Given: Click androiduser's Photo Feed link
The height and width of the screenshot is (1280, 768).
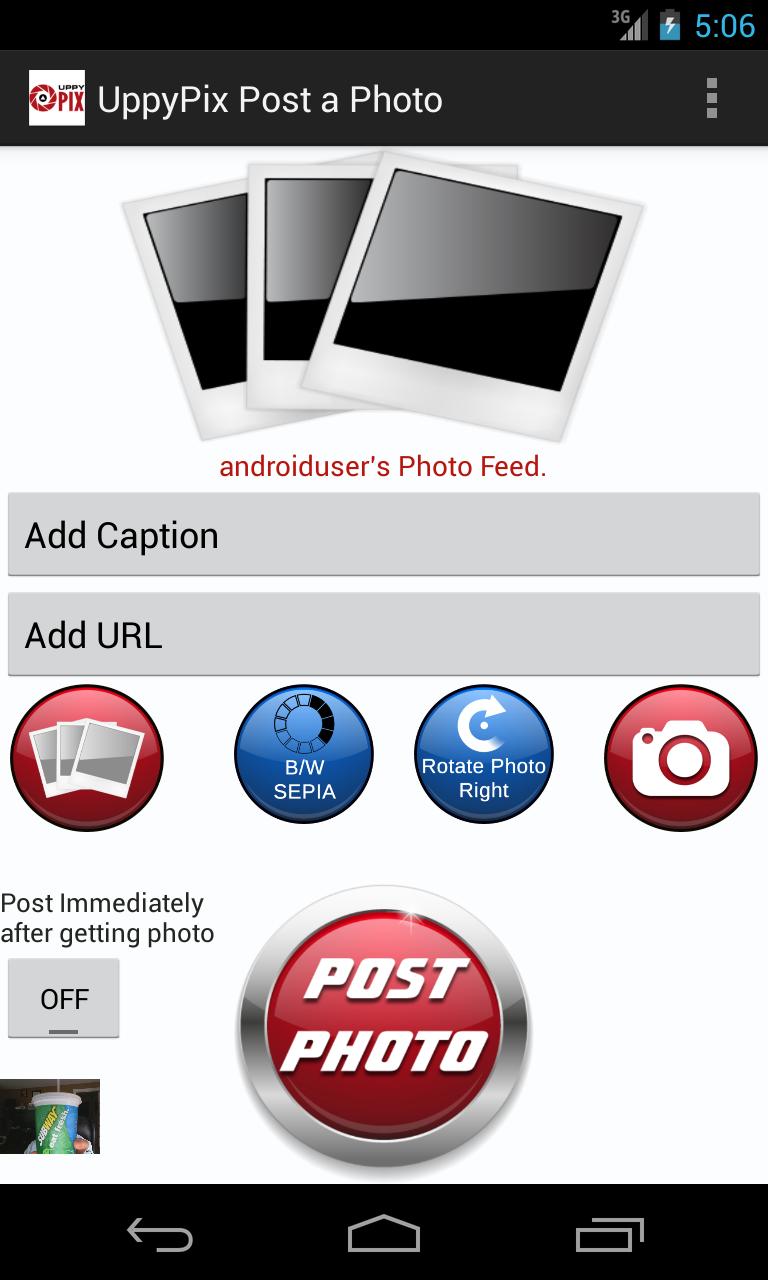Looking at the screenshot, I should [x=383, y=466].
